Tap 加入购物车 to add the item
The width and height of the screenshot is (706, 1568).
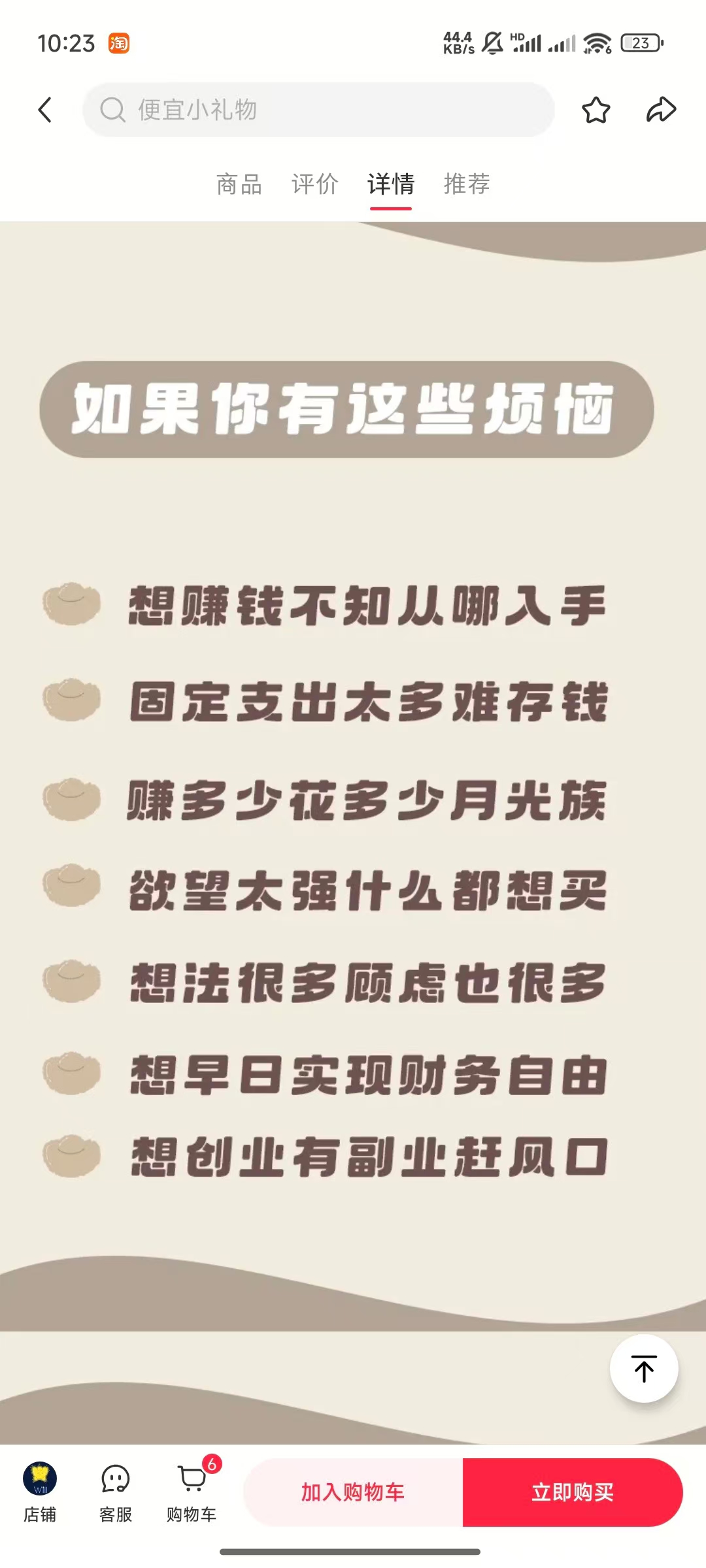pyautogui.click(x=353, y=1492)
